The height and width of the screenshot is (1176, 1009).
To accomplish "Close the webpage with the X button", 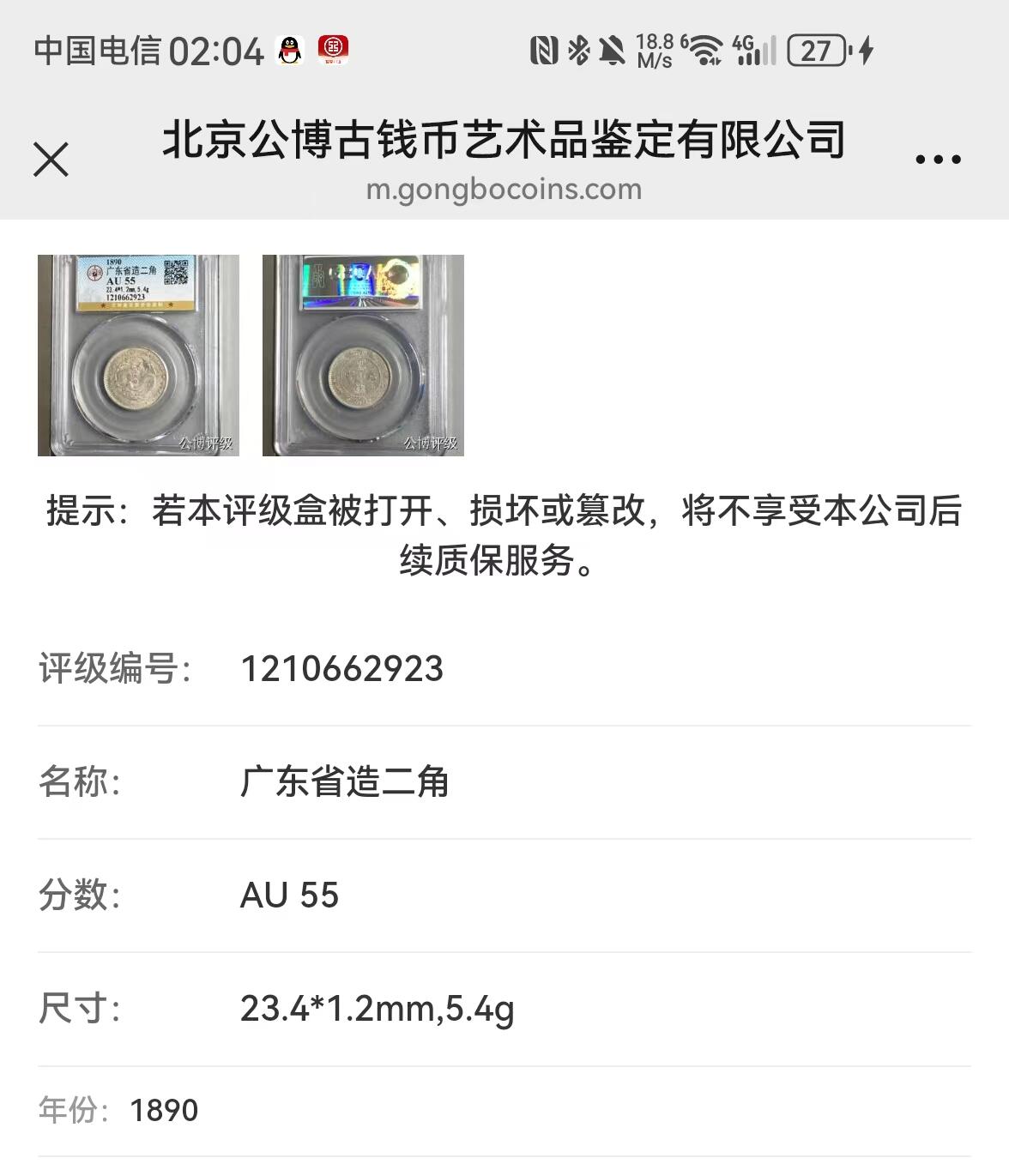I will (51, 156).
